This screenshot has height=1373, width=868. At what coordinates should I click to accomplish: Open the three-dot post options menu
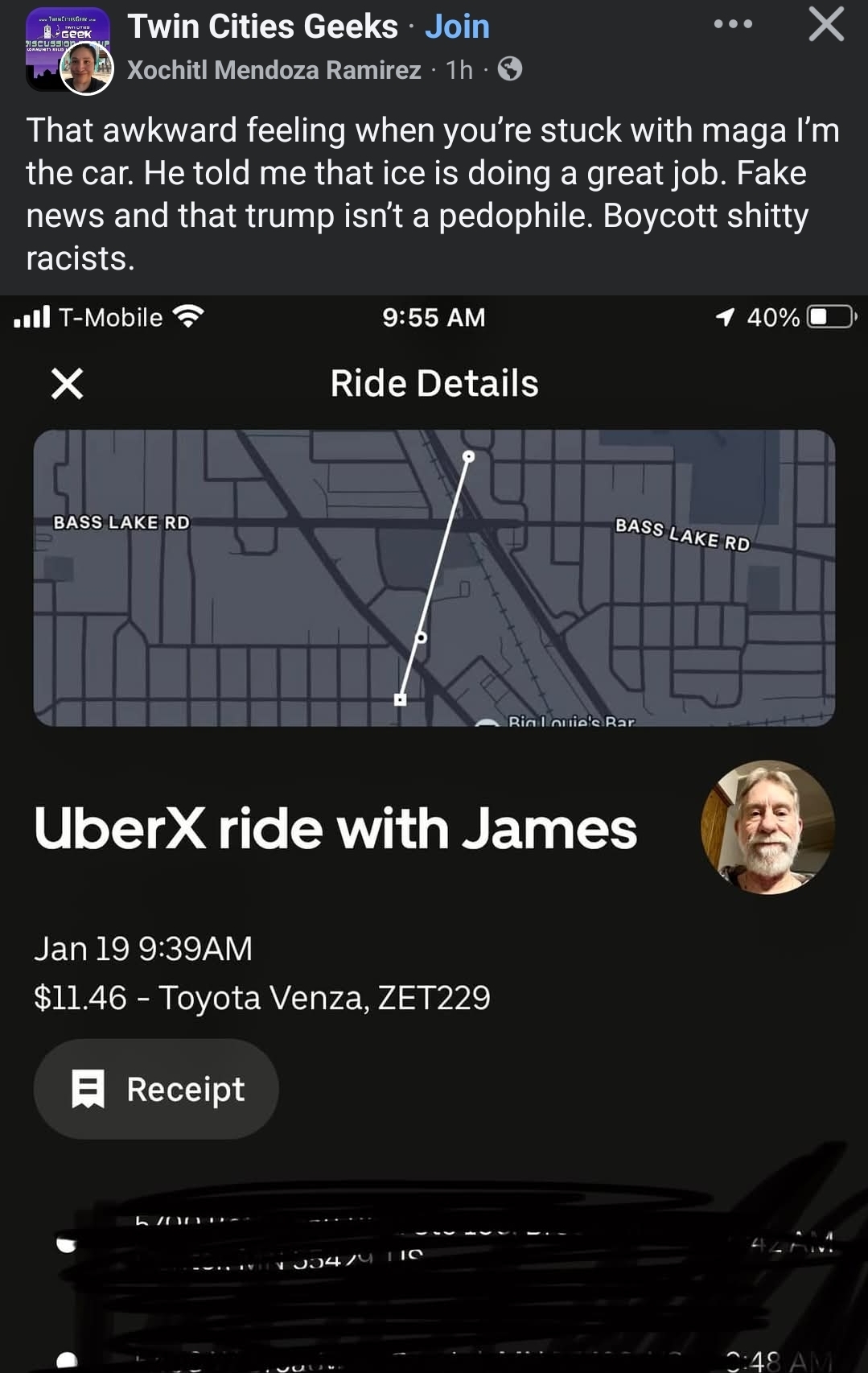(733, 24)
